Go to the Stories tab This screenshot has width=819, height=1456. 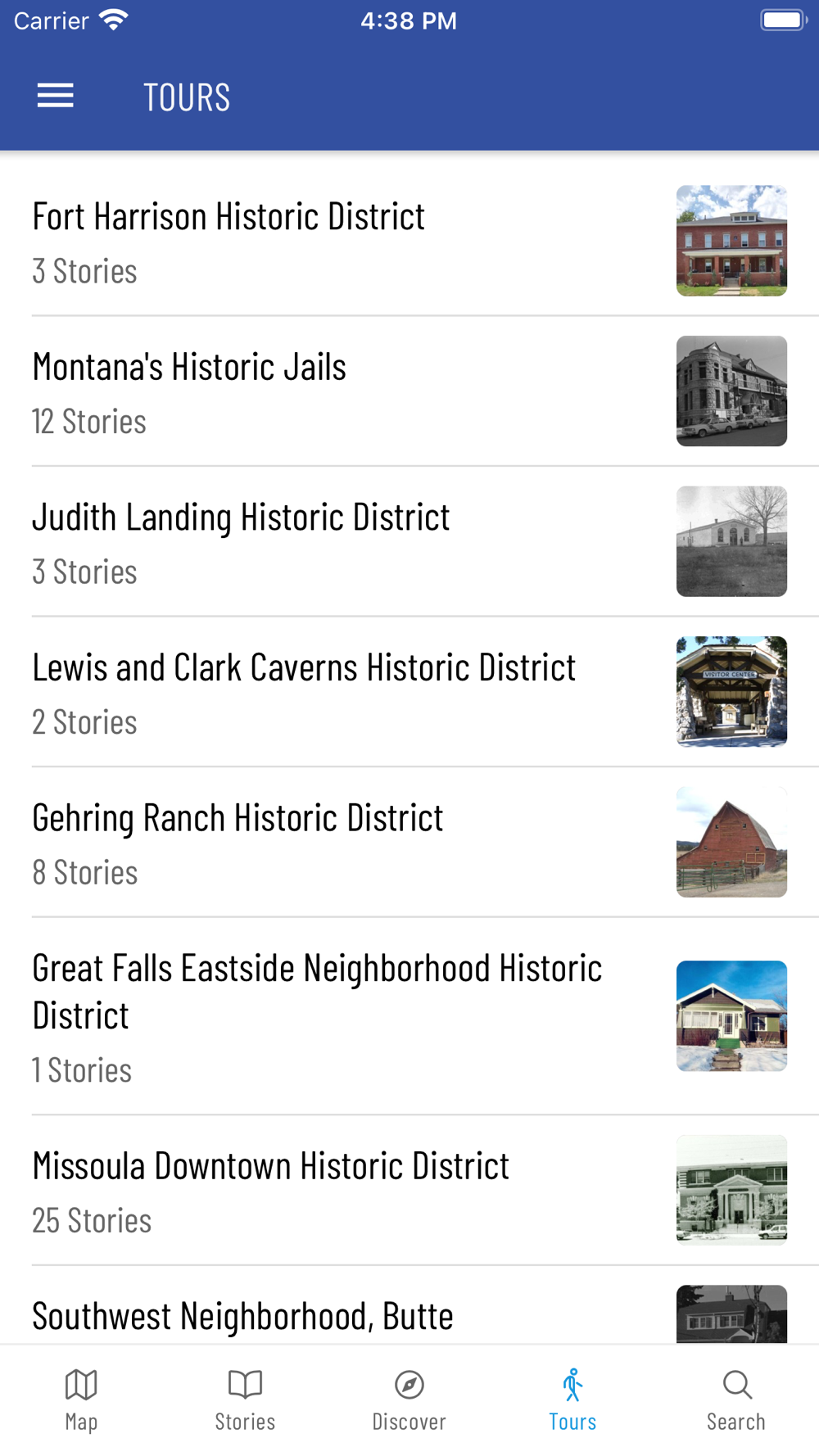(245, 1399)
